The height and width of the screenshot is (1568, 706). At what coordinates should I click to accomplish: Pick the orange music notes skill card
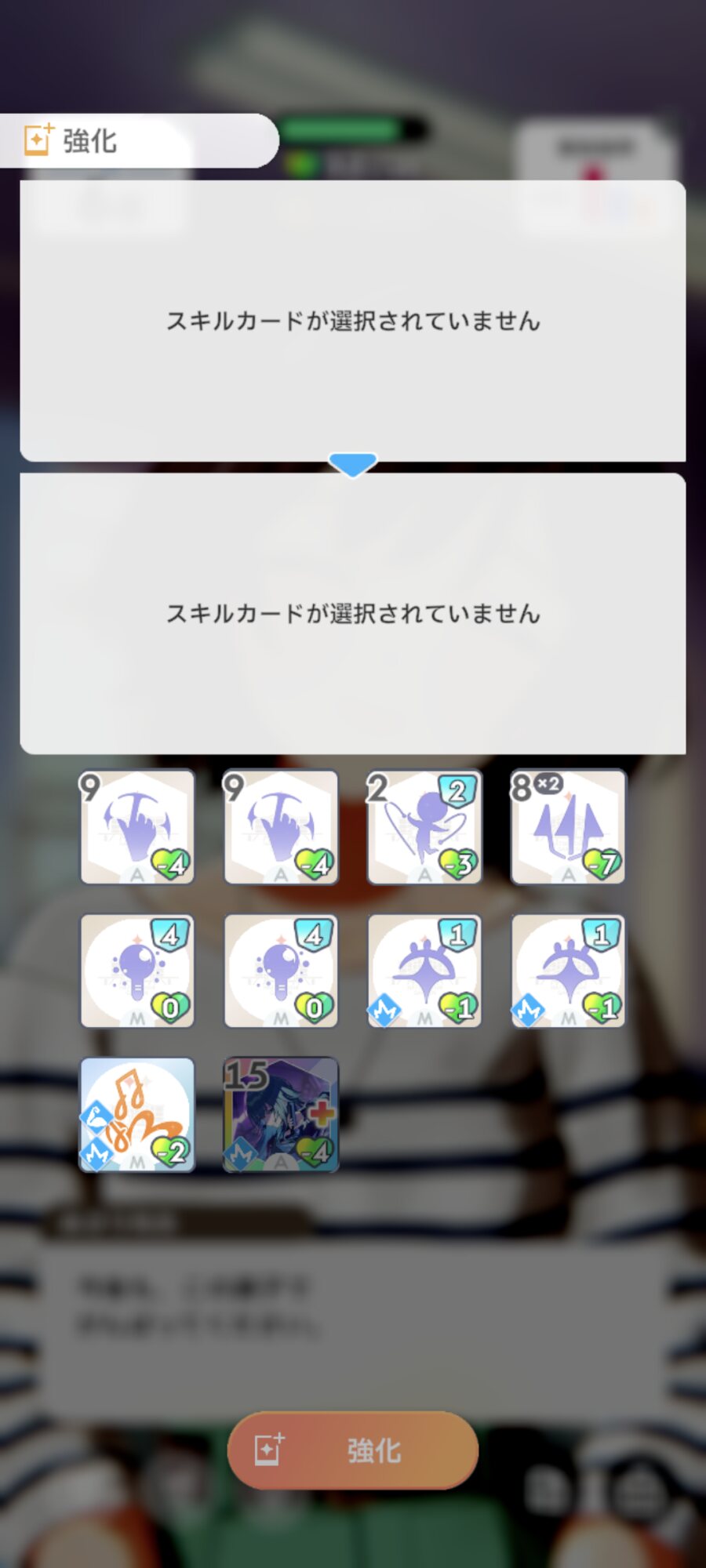[137, 1115]
